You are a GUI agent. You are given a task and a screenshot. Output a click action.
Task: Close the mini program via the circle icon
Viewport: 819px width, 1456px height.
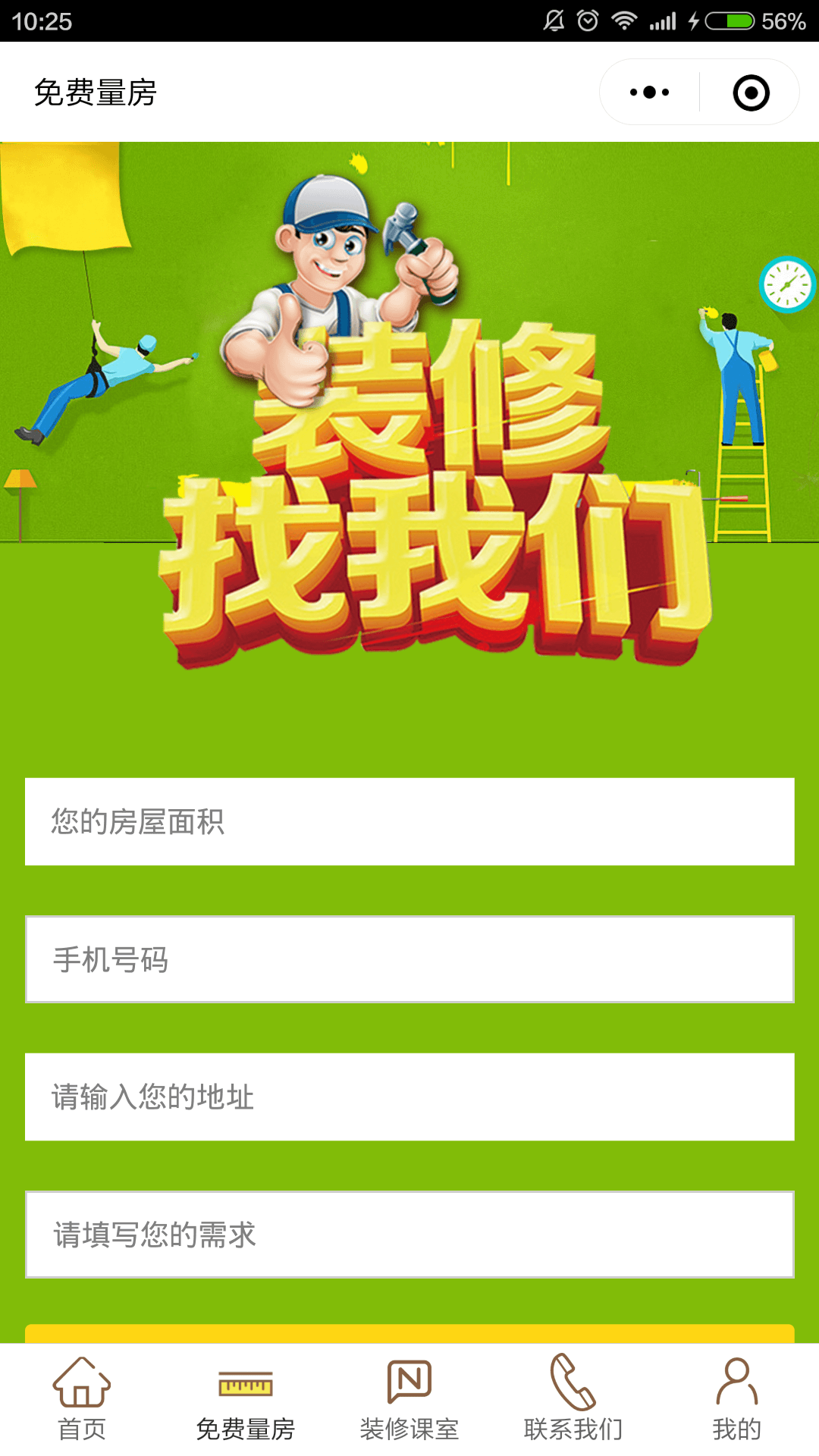coord(751,93)
